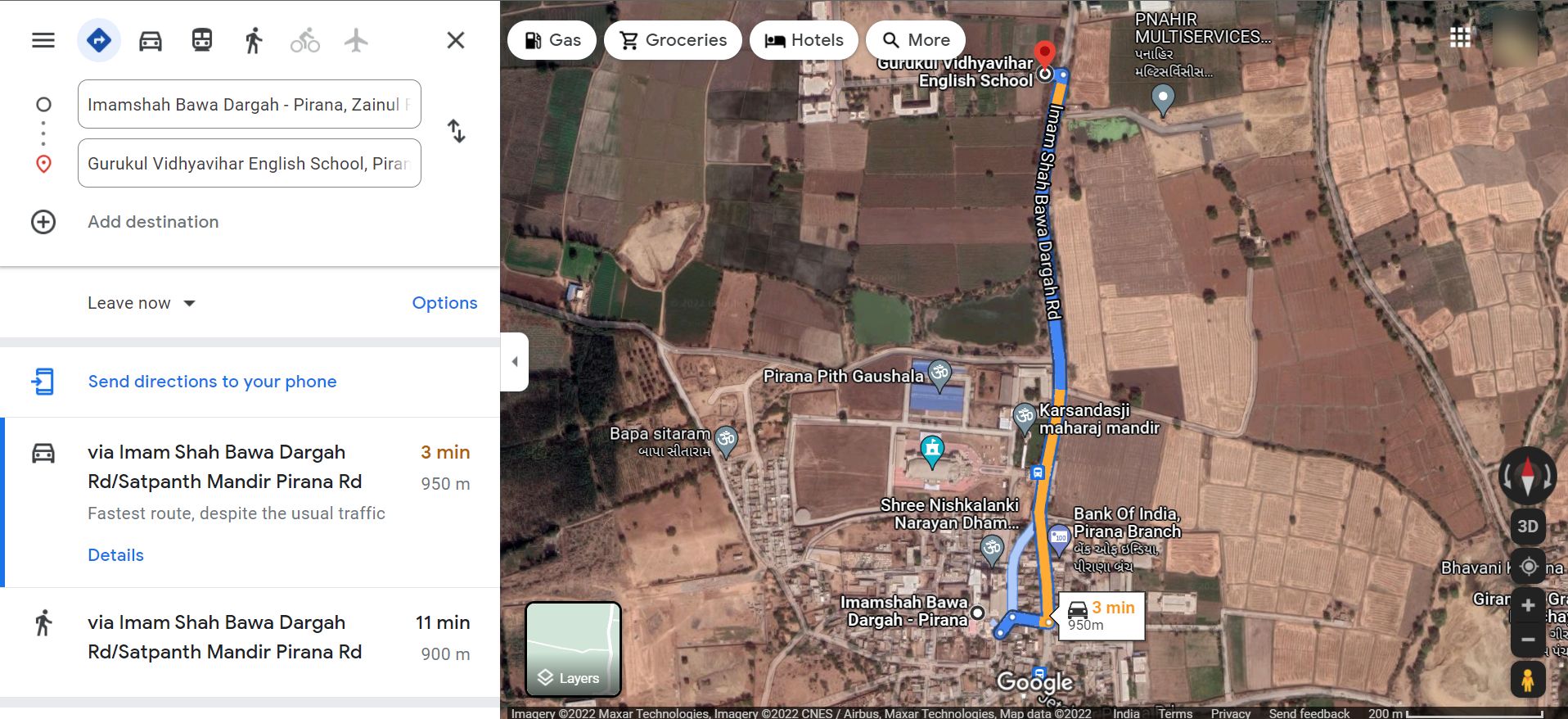Open the hamburger main menu
This screenshot has width=1568, height=719.
(x=43, y=40)
